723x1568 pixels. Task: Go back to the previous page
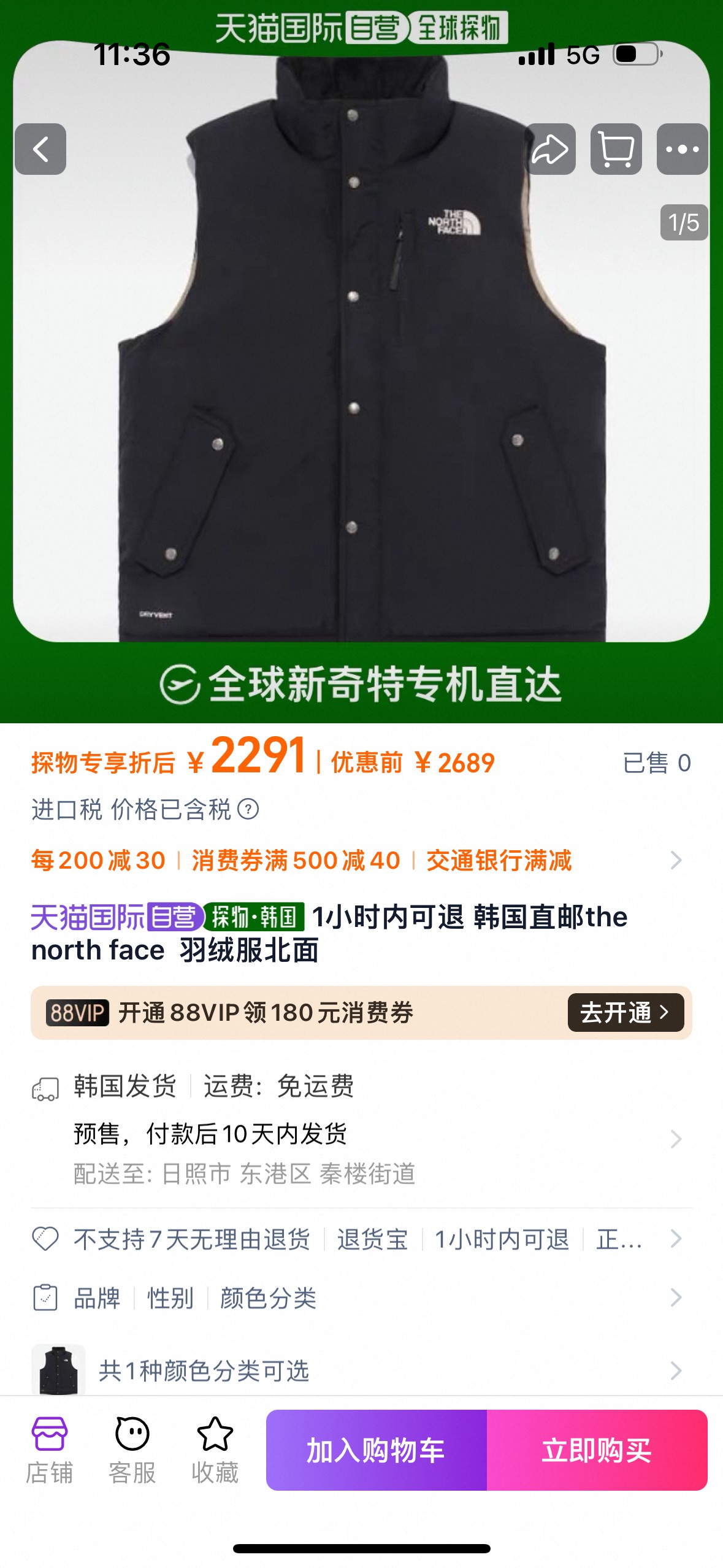pos(40,149)
